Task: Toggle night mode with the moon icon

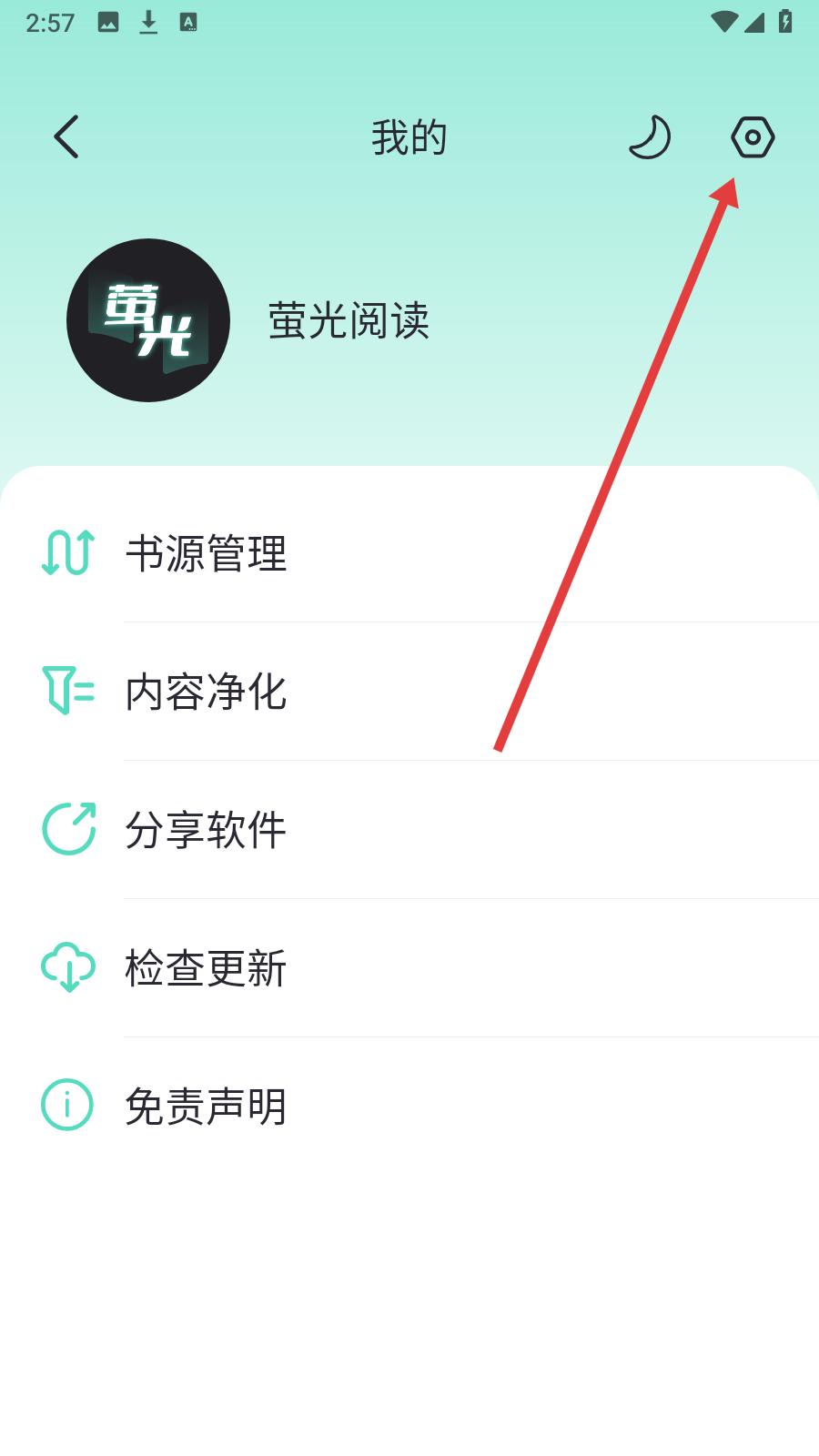Action: pos(650,137)
